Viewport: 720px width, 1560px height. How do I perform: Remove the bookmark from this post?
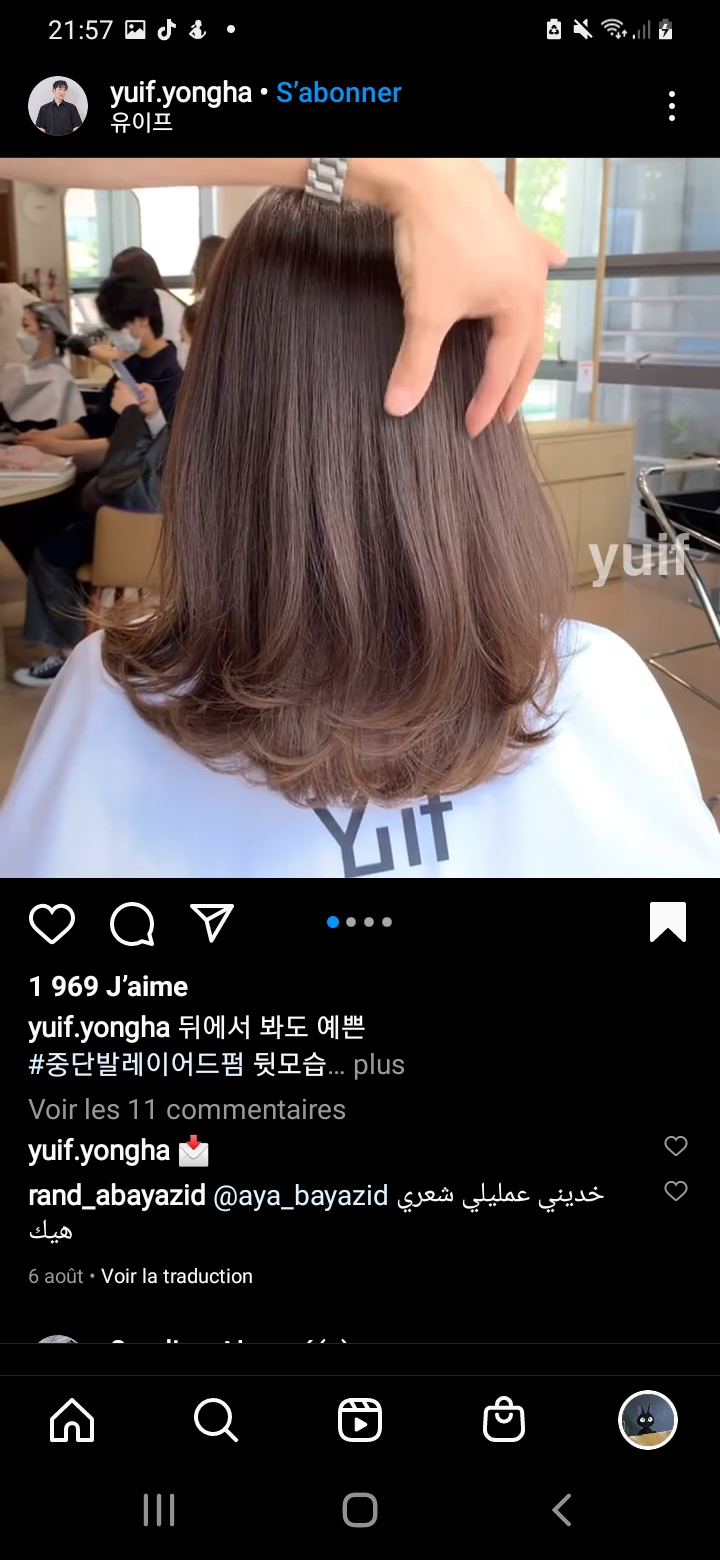point(668,922)
